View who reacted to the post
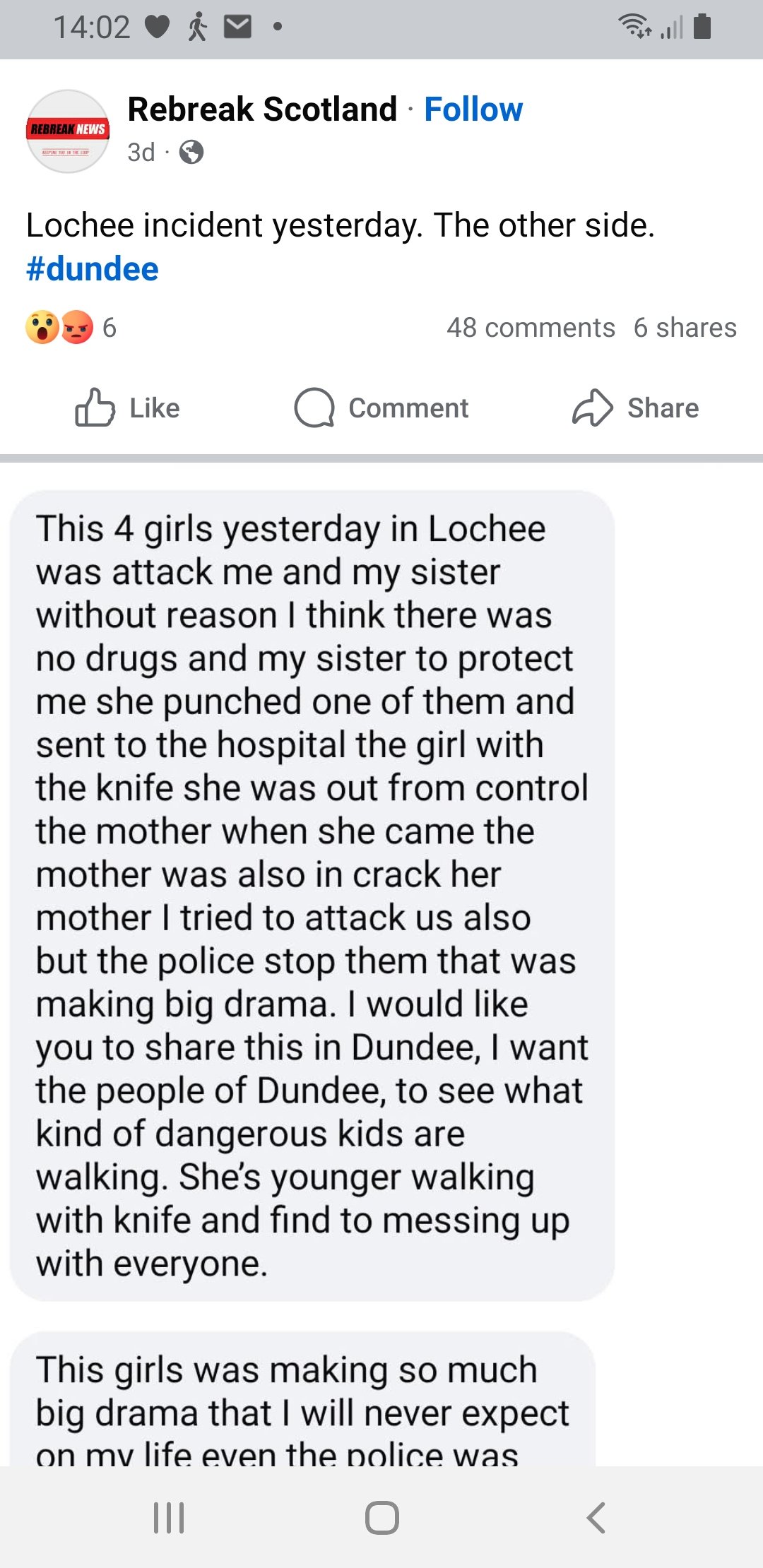The width and height of the screenshot is (763, 1568). pos(70,328)
